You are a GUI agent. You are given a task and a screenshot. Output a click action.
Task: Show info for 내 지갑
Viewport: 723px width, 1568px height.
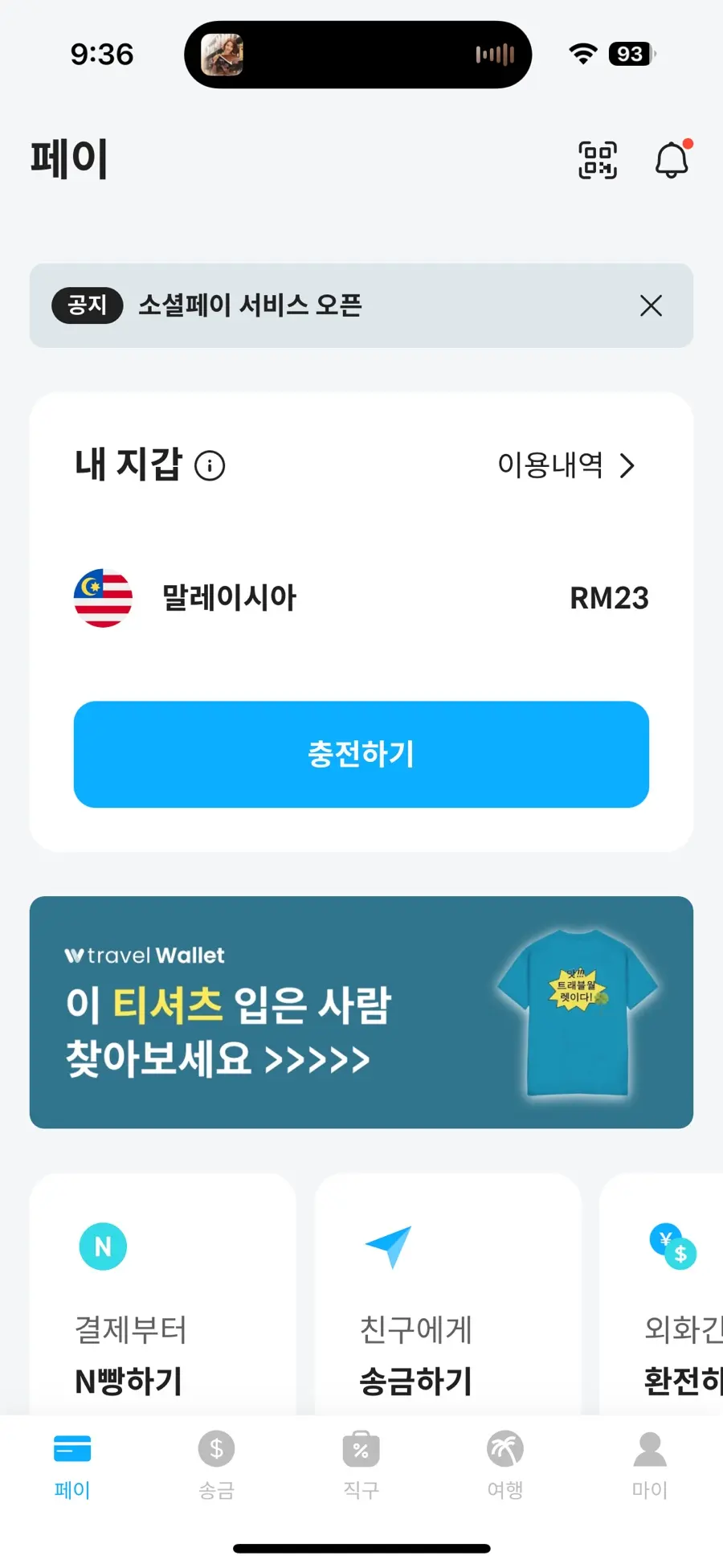point(210,465)
